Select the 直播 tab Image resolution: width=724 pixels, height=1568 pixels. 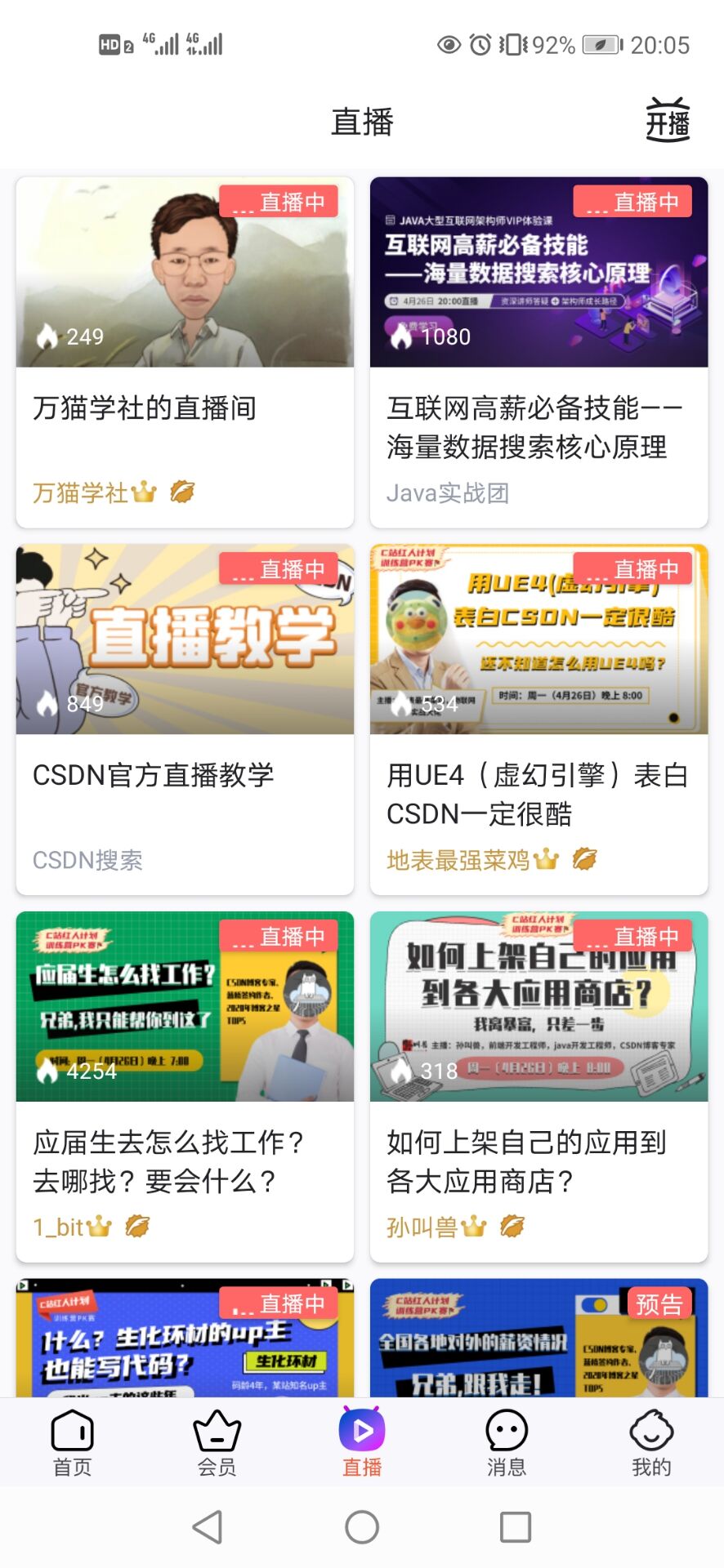[362, 1444]
